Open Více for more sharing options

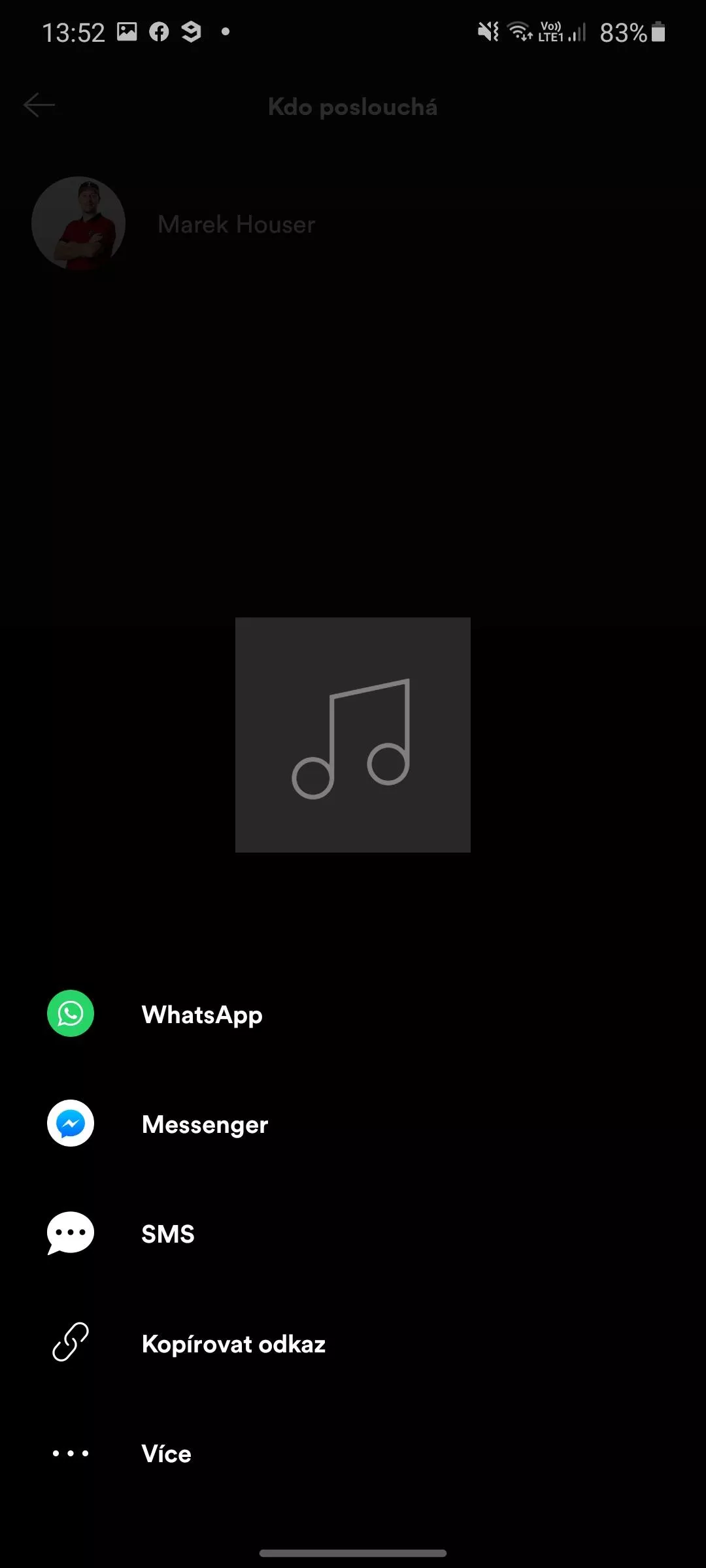pyautogui.click(x=353, y=1453)
